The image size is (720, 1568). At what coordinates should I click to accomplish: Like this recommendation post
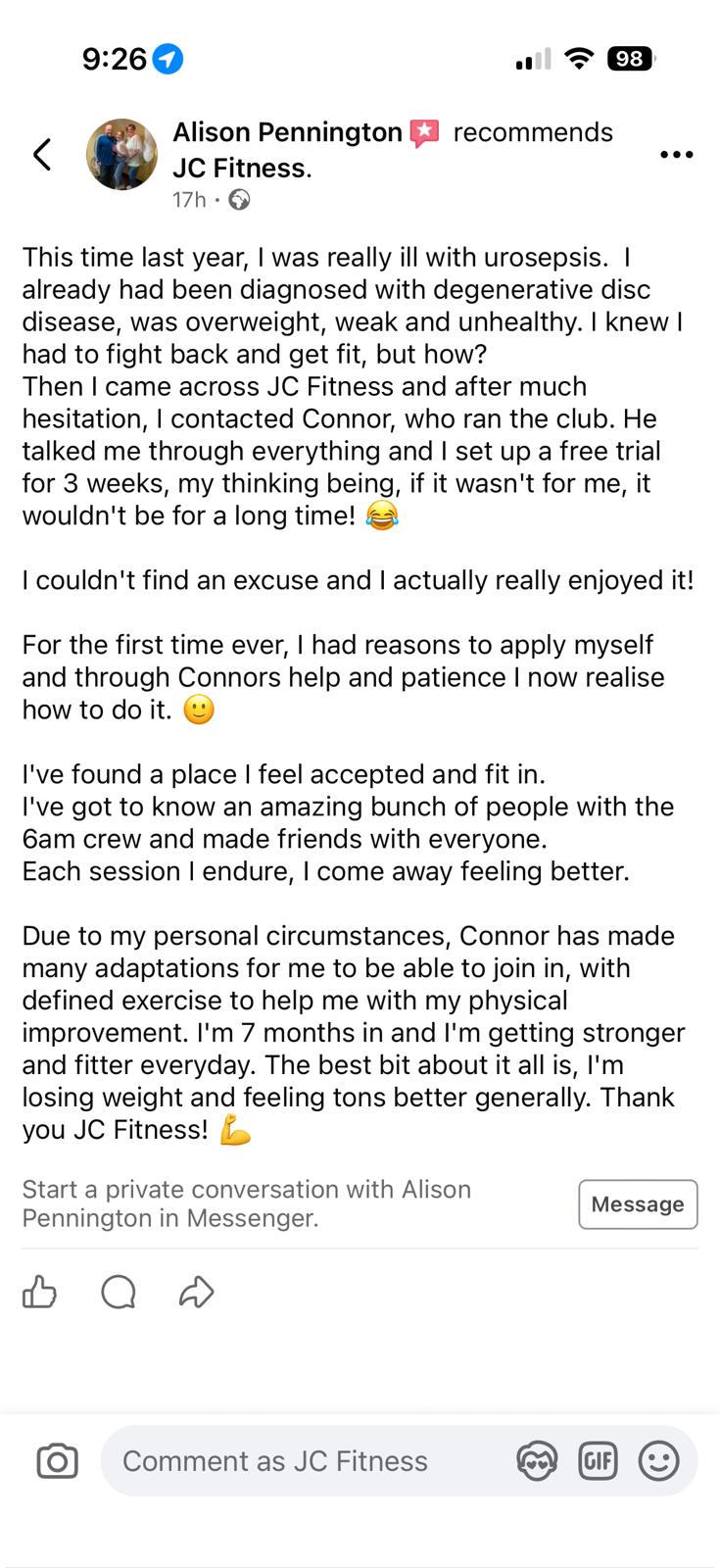40,1293
